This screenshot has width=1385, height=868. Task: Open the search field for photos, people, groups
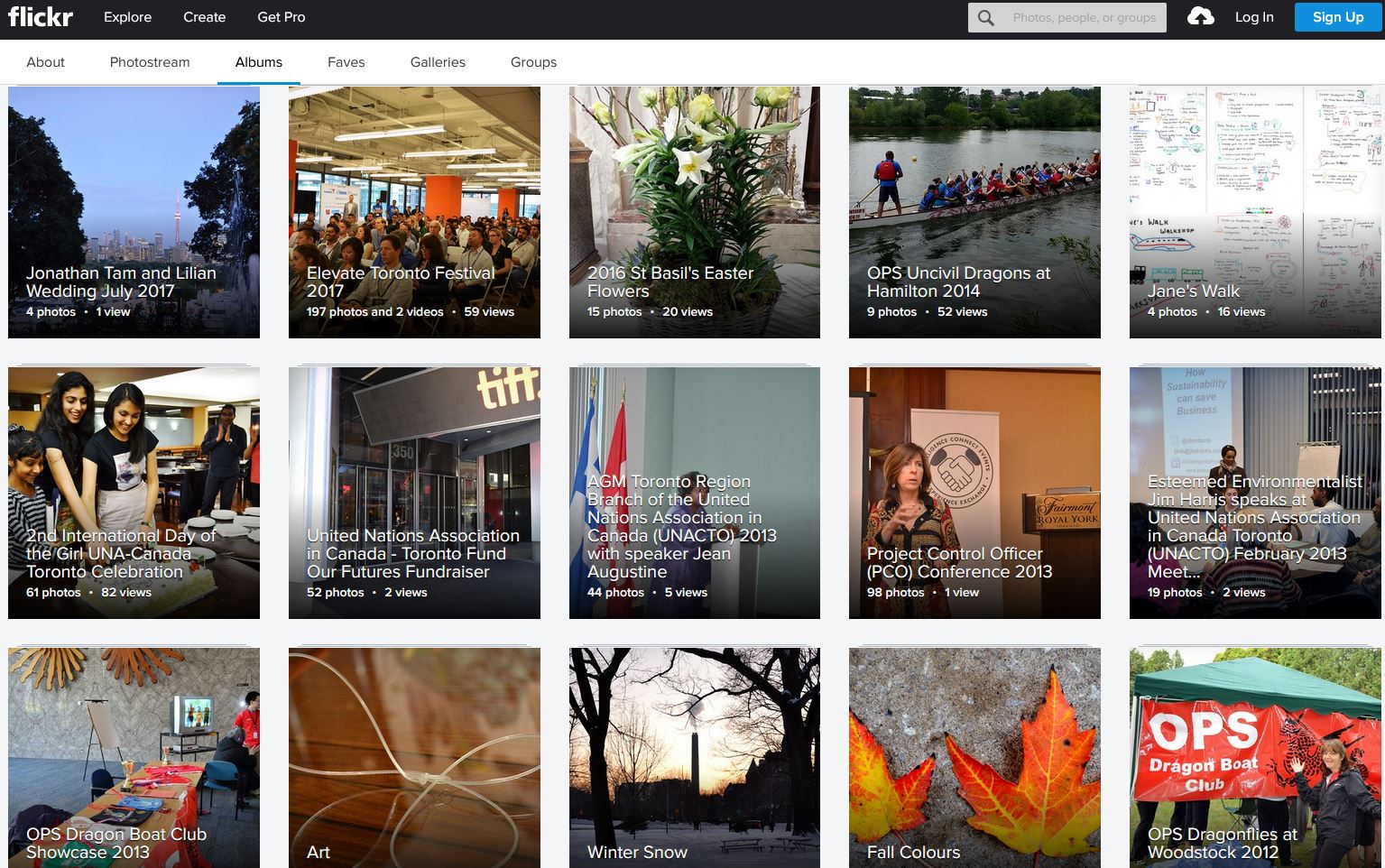point(1083,17)
